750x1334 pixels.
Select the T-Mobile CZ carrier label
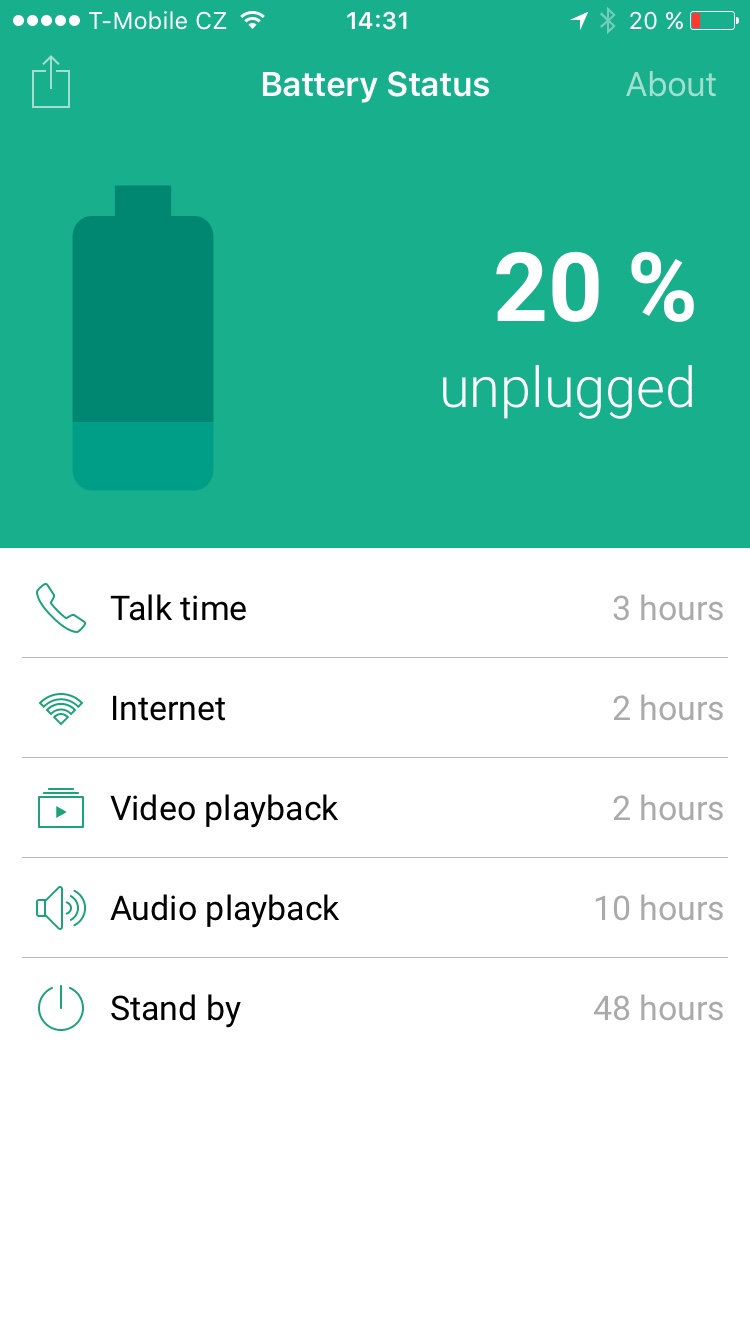click(x=158, y=20)
